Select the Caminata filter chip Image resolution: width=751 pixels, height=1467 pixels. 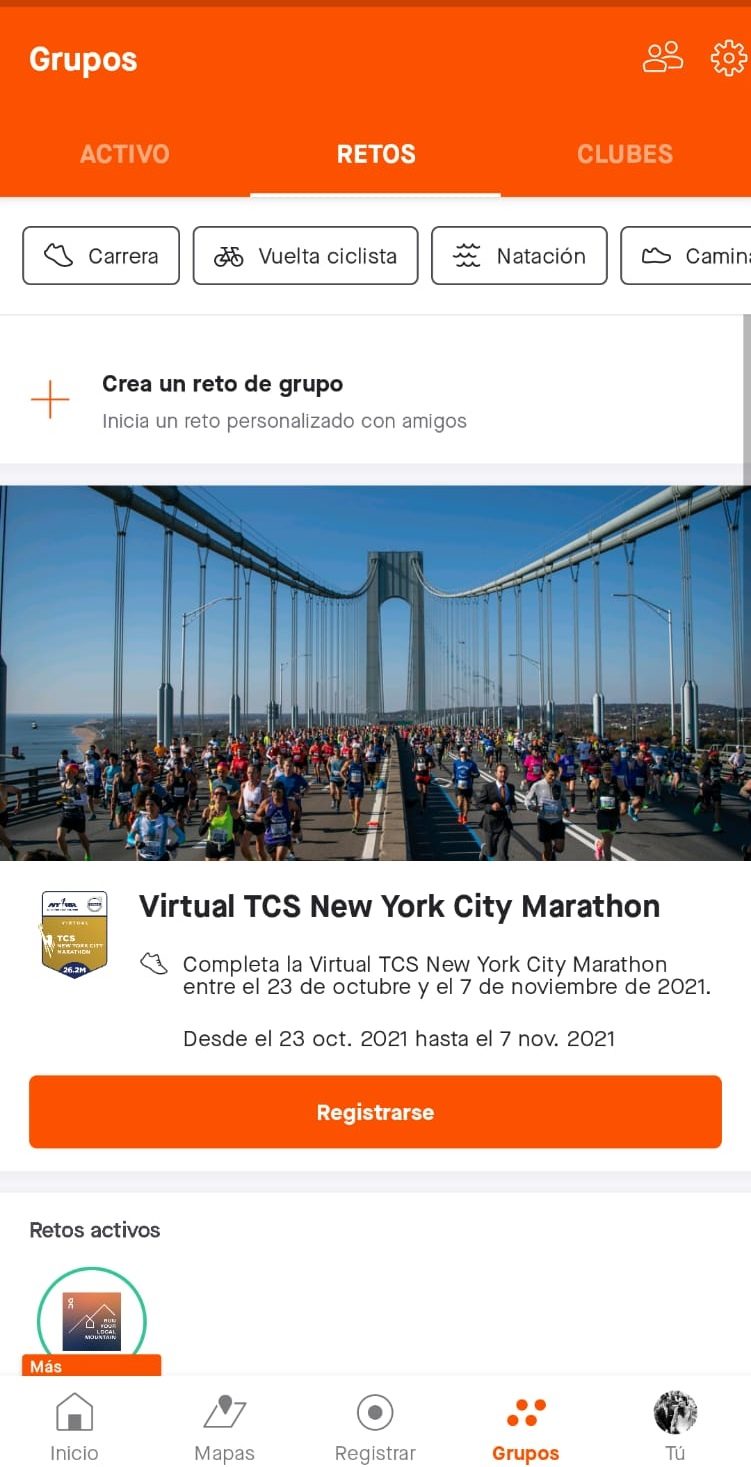690,256
